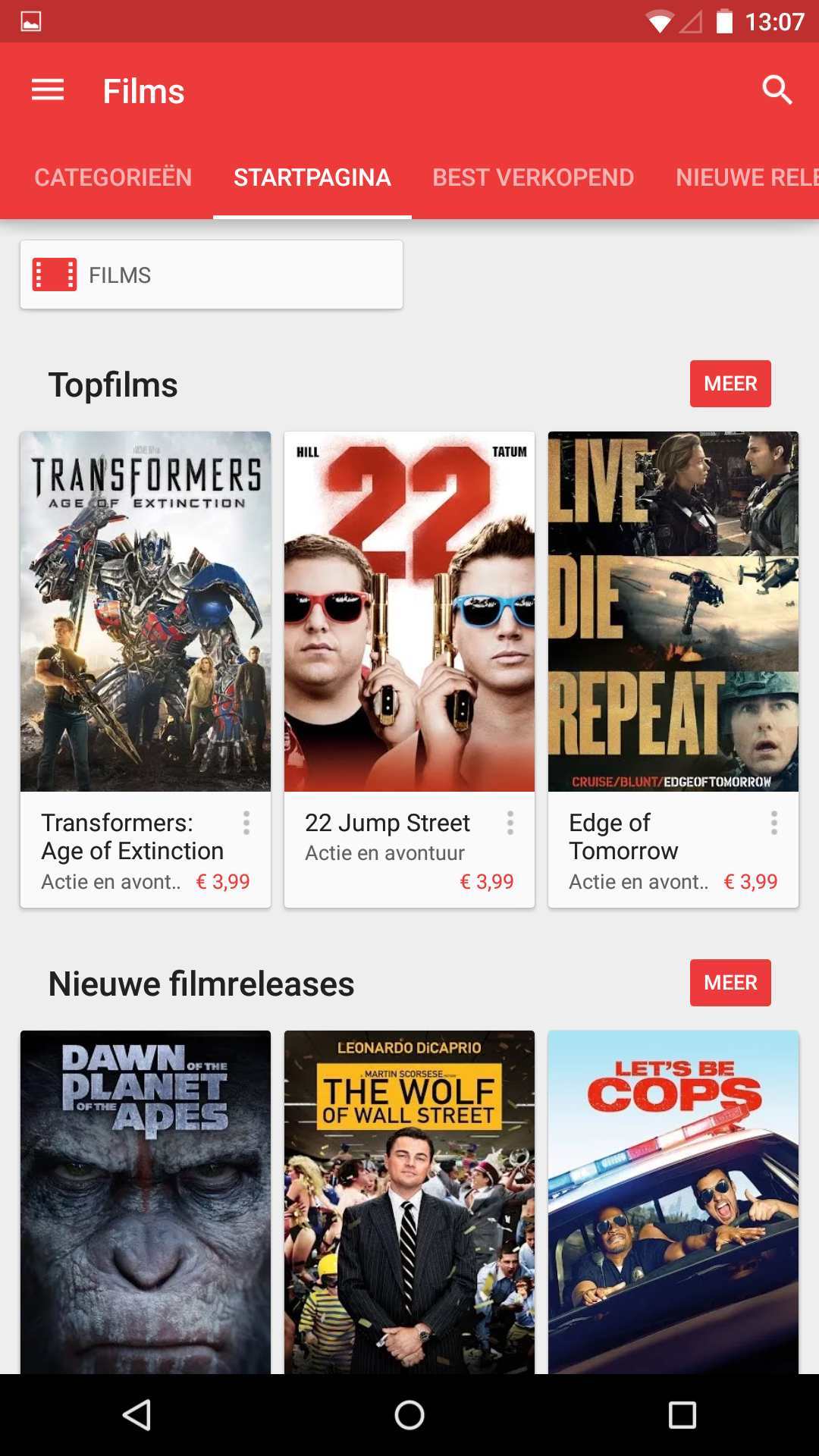Tap Meer next to Topfilms
The image size is (819, 1456).
pos(730,384)
